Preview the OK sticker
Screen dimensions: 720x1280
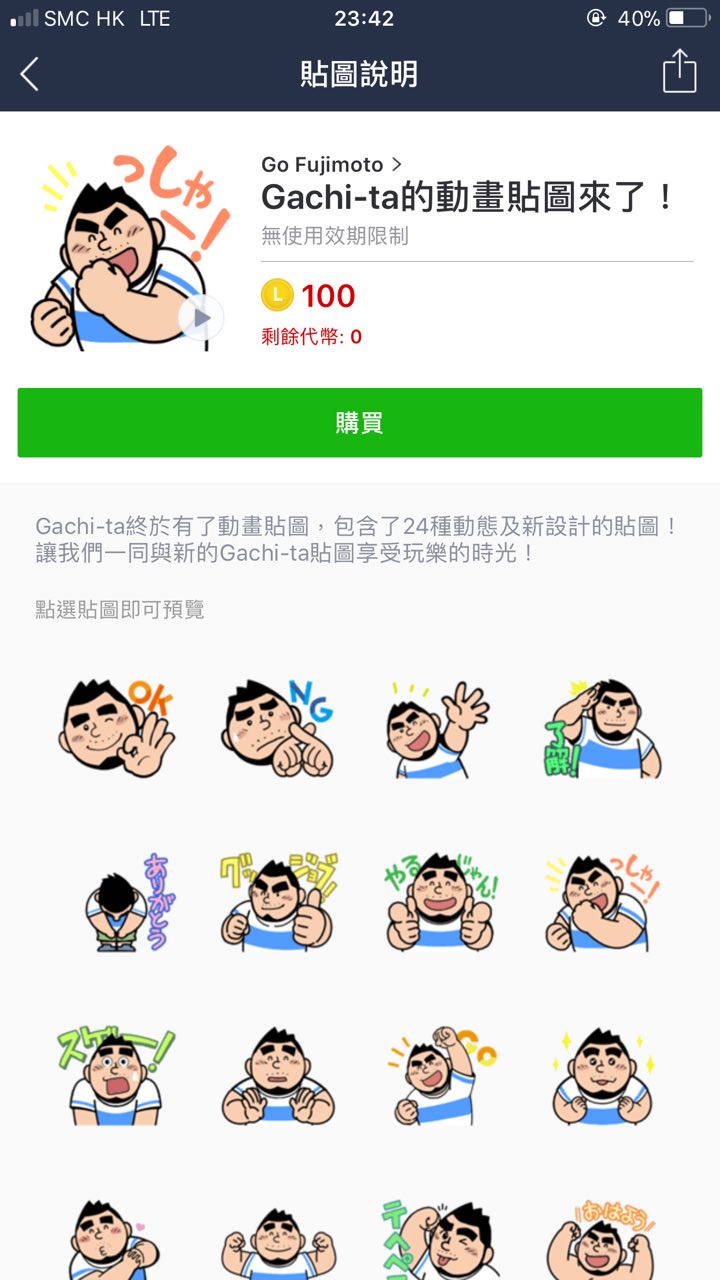point(116,728)
